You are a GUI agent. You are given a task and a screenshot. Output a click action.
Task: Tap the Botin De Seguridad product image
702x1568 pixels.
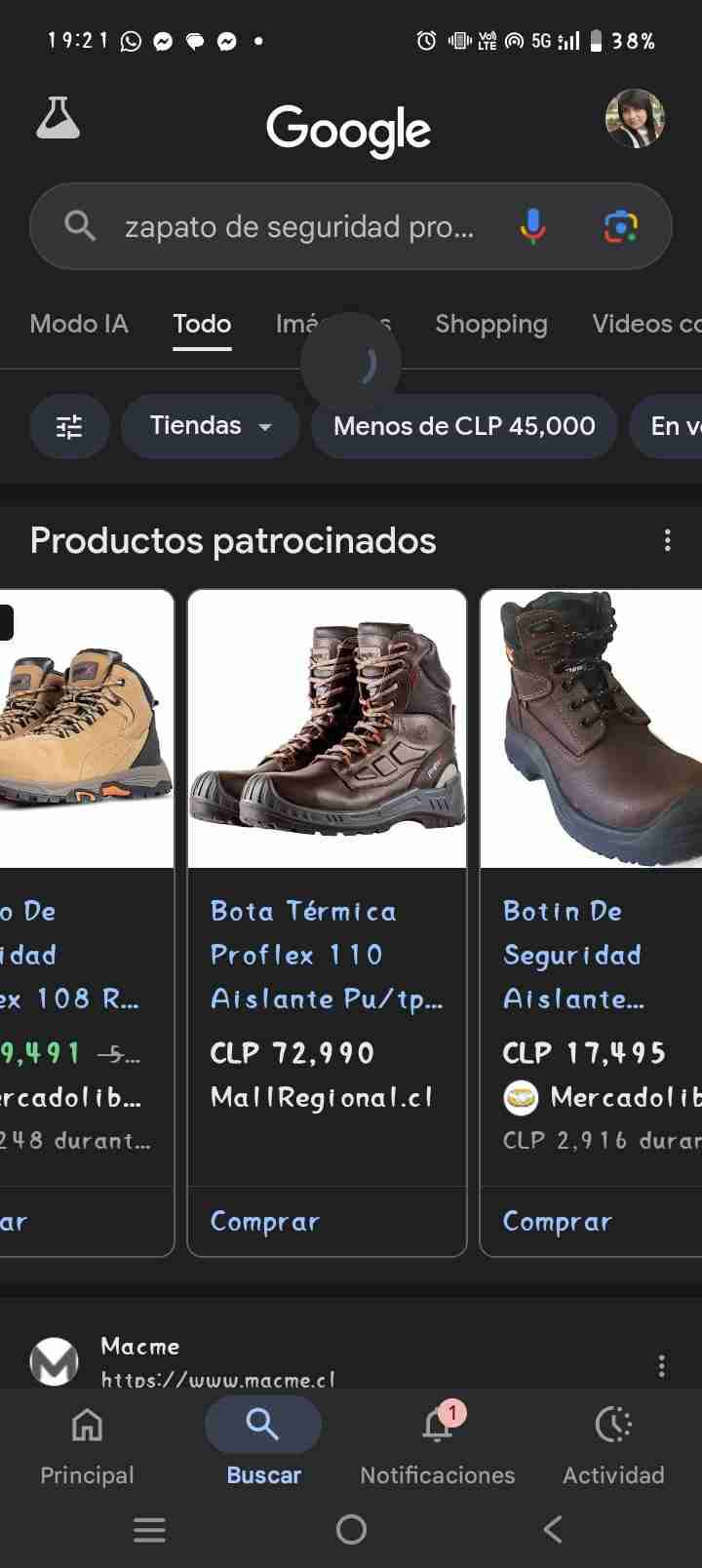pos(593,726)
